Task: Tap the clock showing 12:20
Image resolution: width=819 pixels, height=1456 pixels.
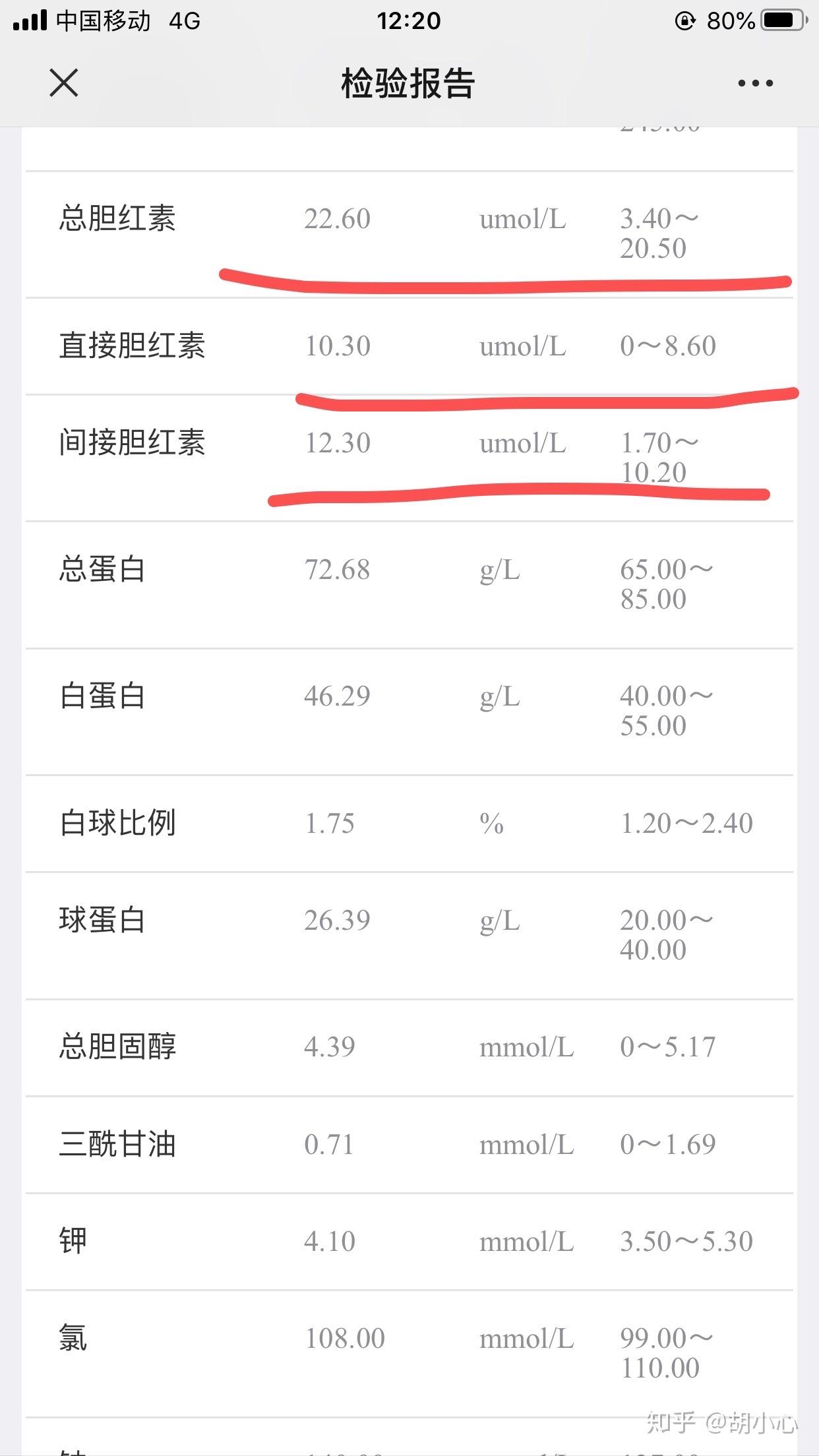Action: pyautogui.click(x=409, y=20)
